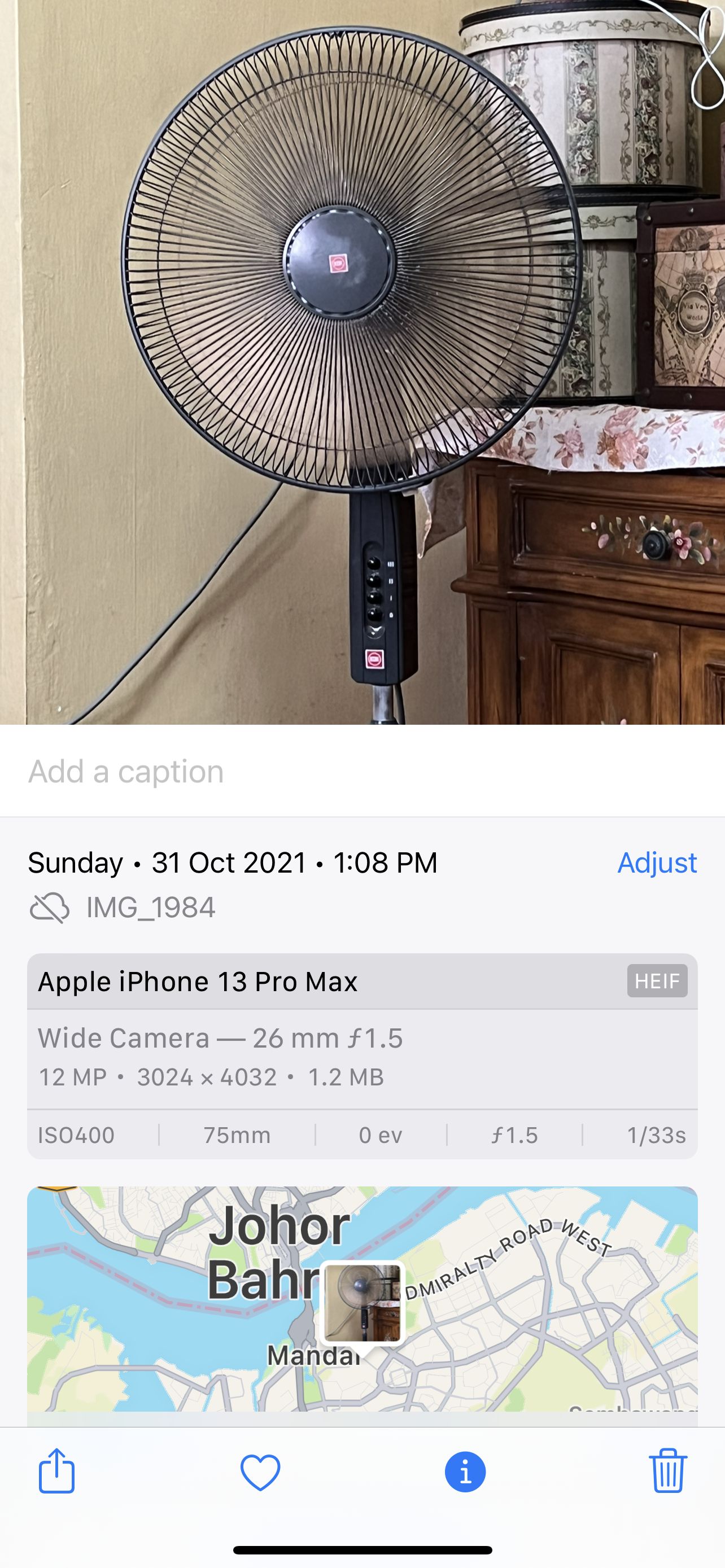Share this photo
This screenshot has width=725, height=1568.
tap(56, 1471)
